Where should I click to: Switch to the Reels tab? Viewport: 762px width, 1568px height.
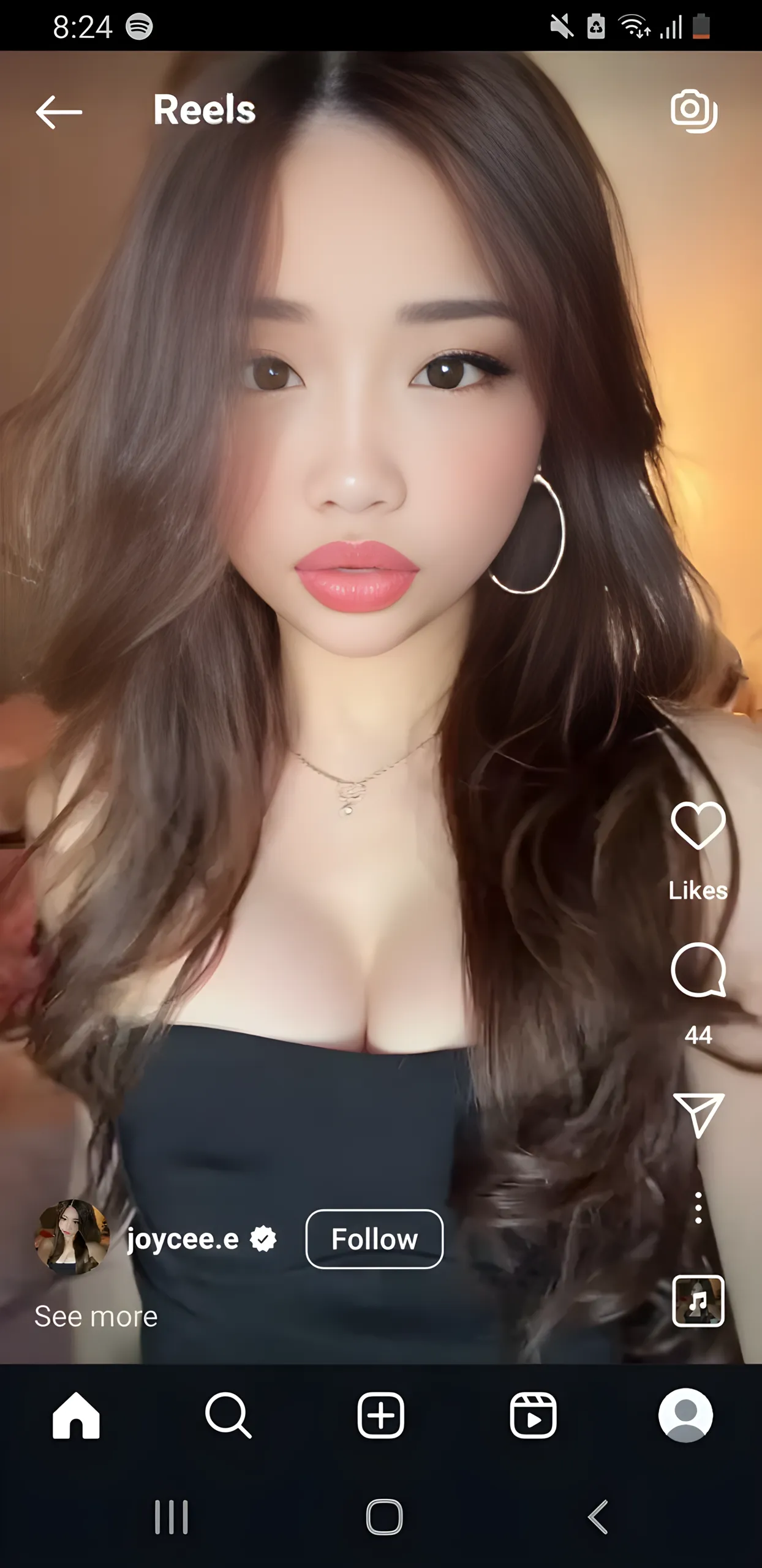point(533,1415)
